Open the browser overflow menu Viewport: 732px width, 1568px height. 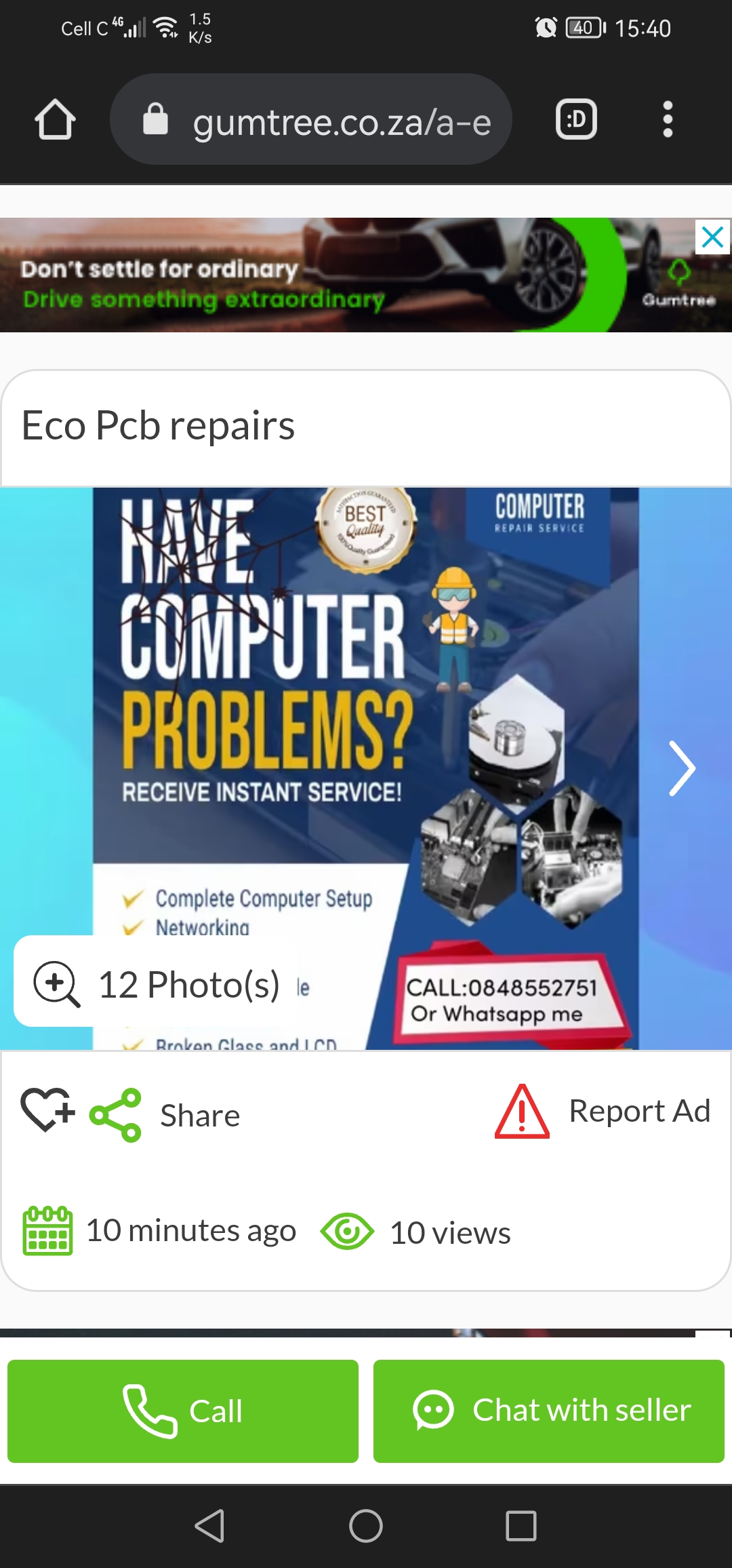(668, 120)
